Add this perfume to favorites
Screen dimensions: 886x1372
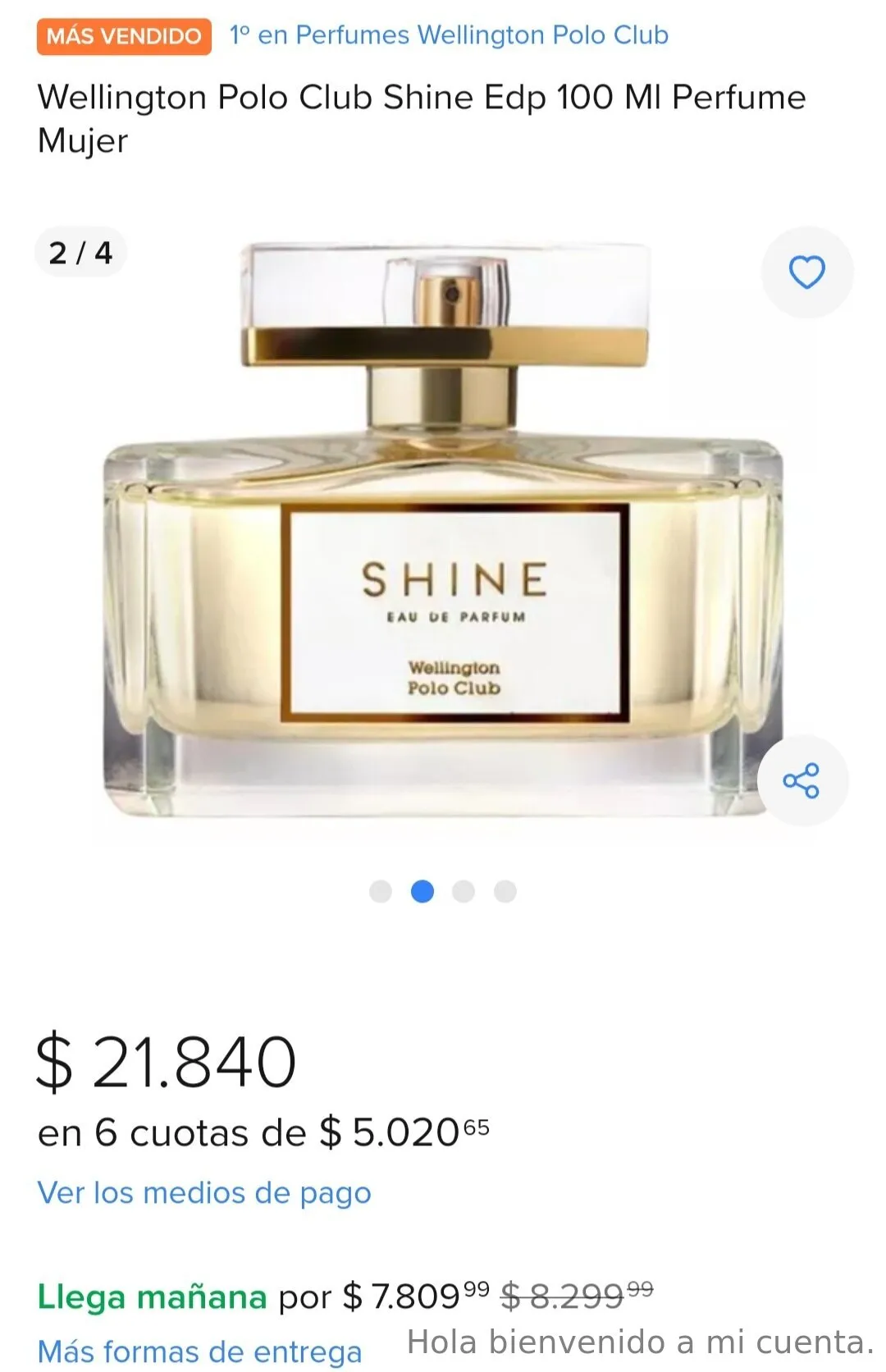(x=806, y=272)
